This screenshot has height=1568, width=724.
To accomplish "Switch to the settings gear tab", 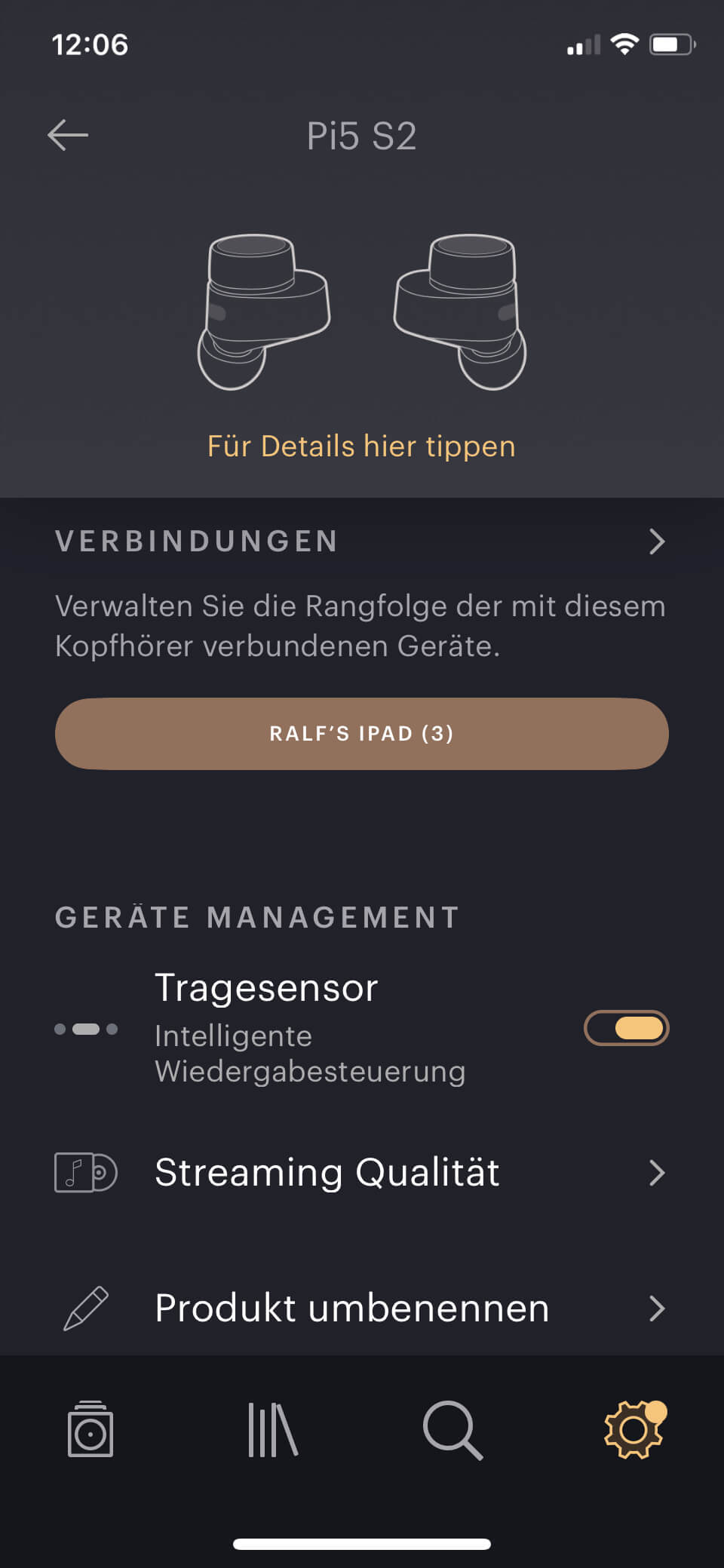I will pos(633,1429).
